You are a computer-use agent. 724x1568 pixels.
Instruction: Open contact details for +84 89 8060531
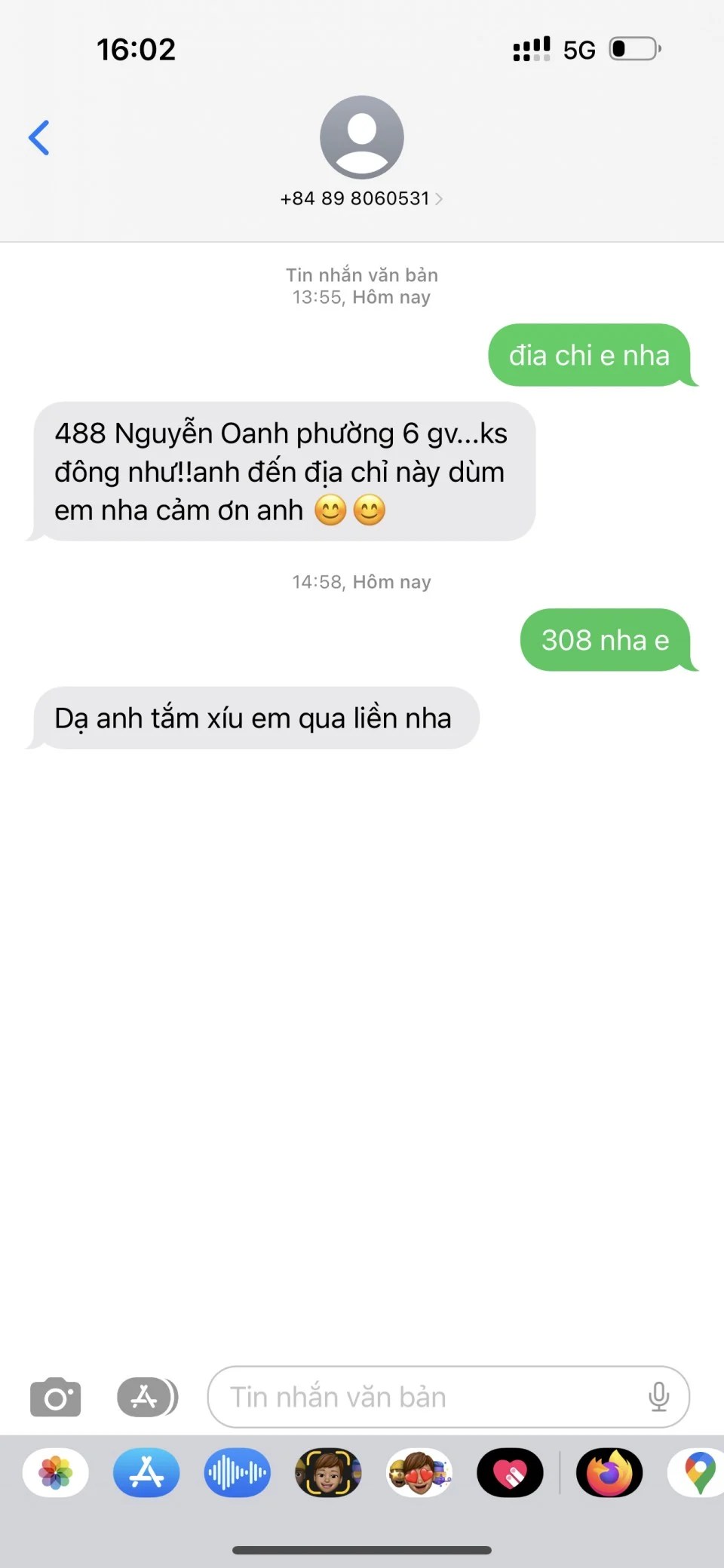pyautogui.click(x=361, y=198)
